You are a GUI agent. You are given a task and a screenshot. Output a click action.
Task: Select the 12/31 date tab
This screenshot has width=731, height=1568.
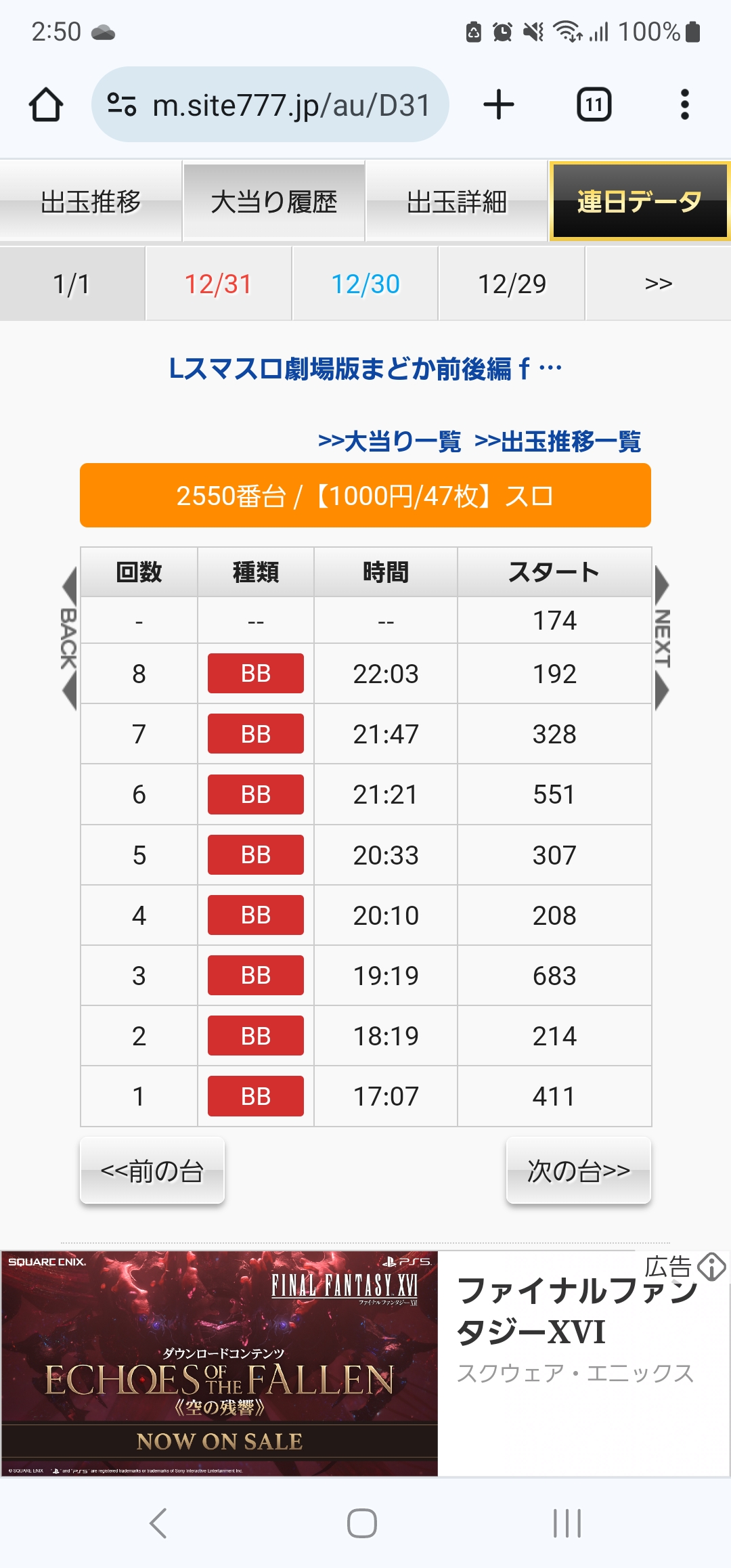[218, 284]
